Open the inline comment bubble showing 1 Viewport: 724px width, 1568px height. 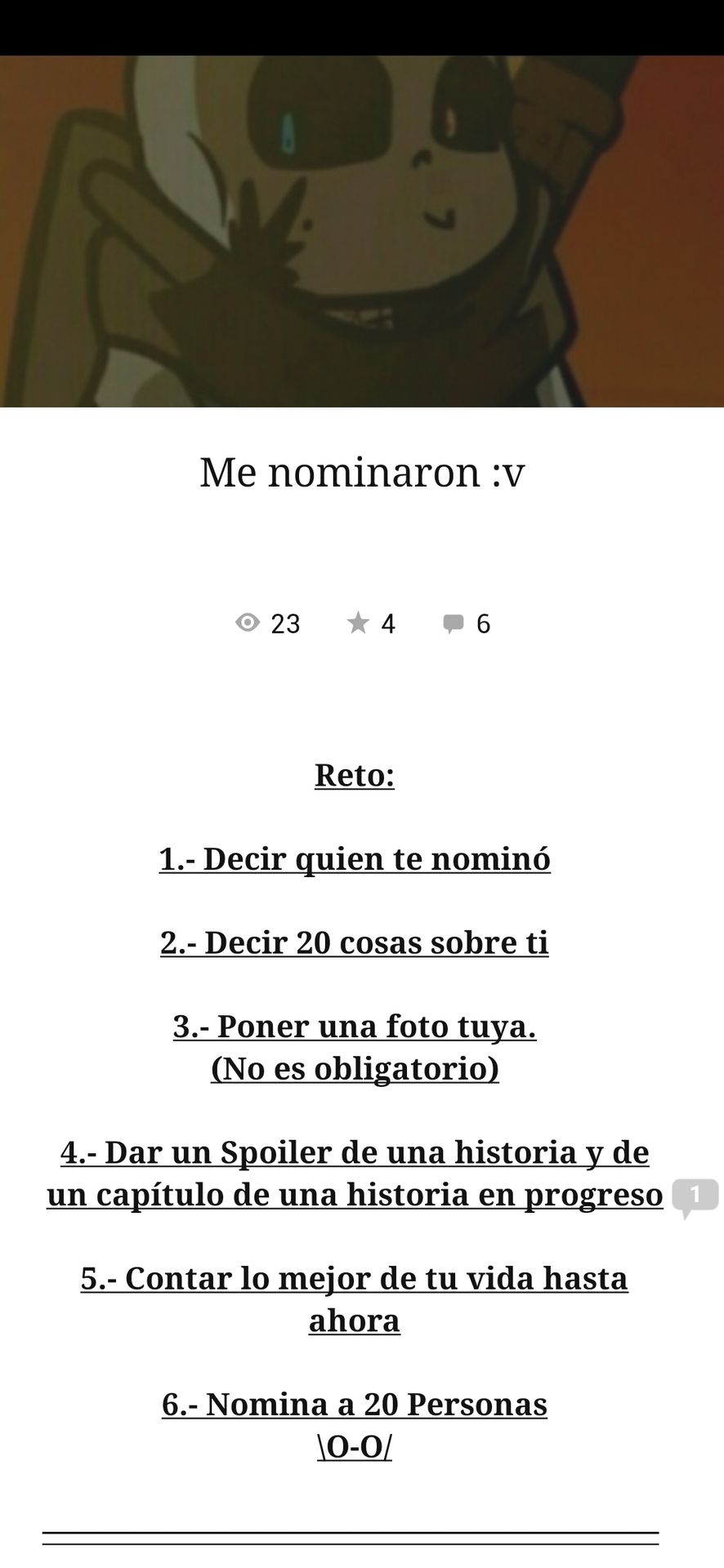695,1198
